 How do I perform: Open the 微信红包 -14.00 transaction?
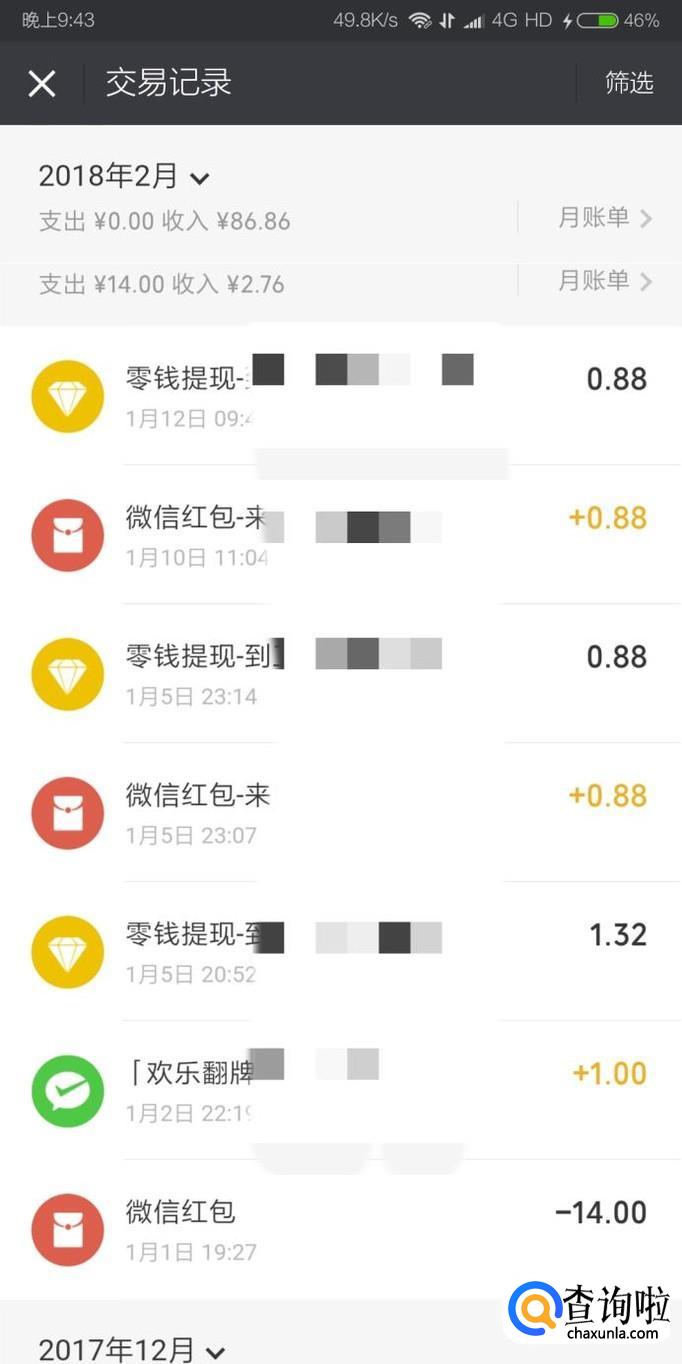point(340,1229)
